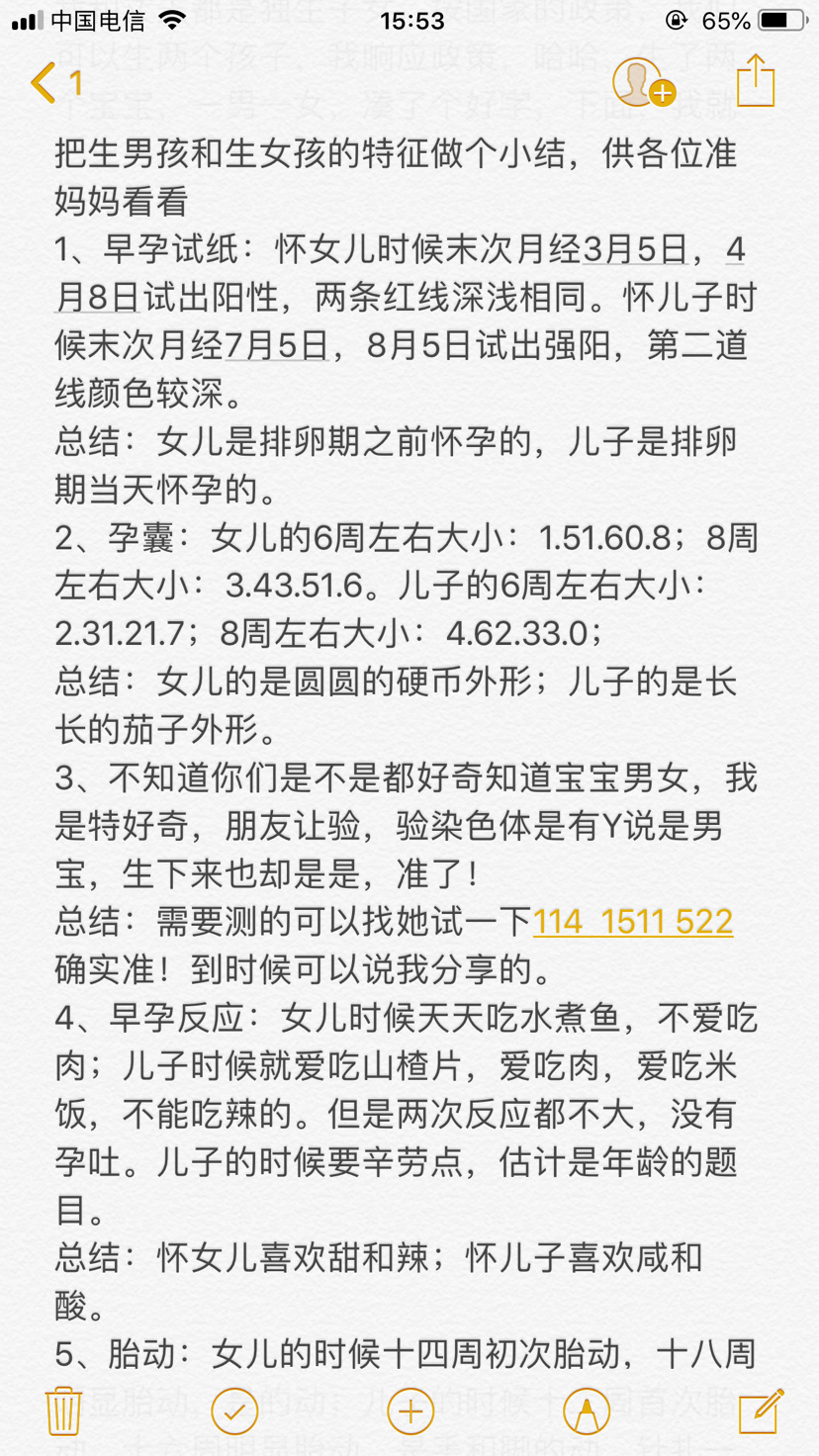
Task: Tap the underlined date 3月5日
Action: (635, 250)
